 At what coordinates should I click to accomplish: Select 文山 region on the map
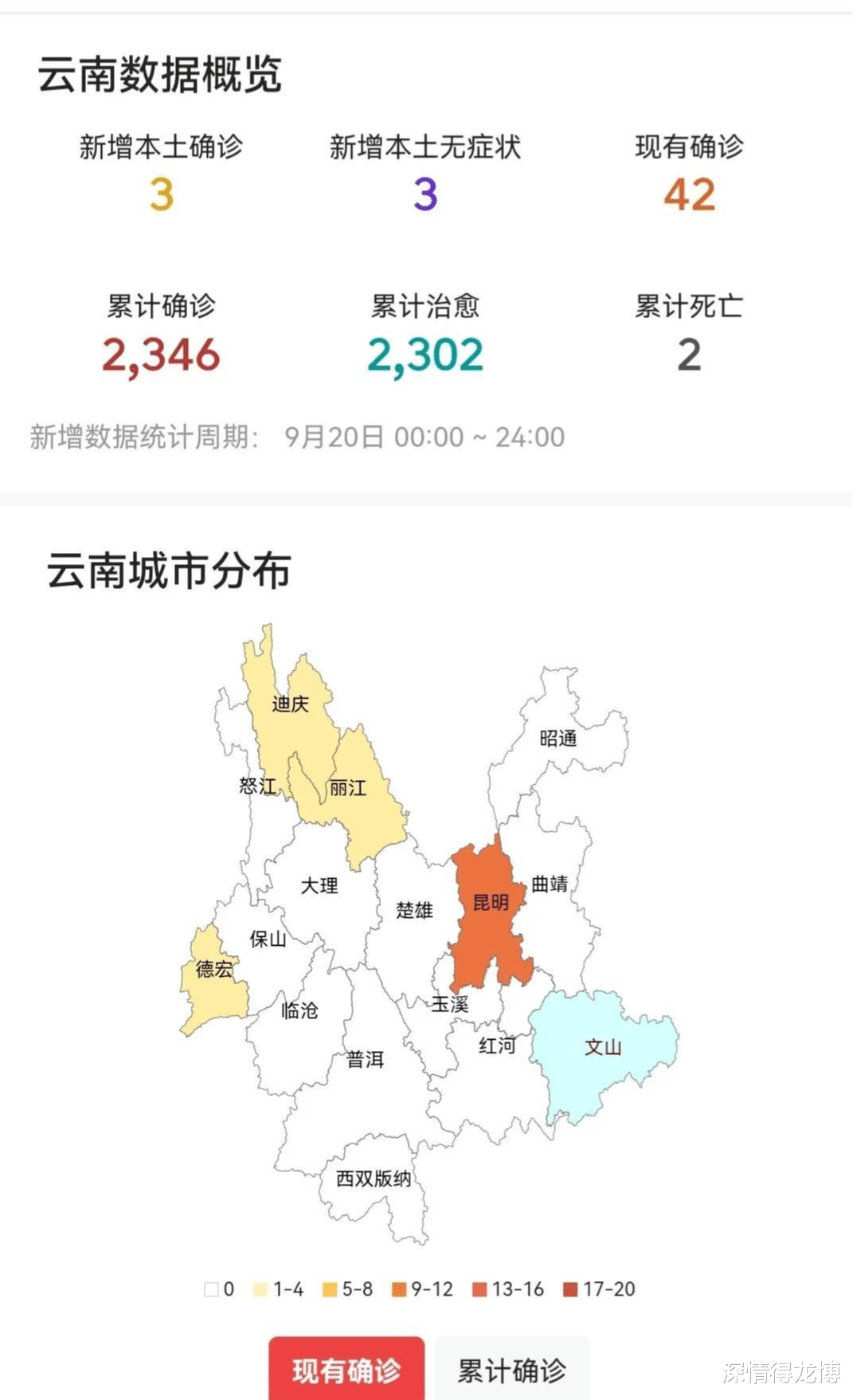(x=602, y=1047)
